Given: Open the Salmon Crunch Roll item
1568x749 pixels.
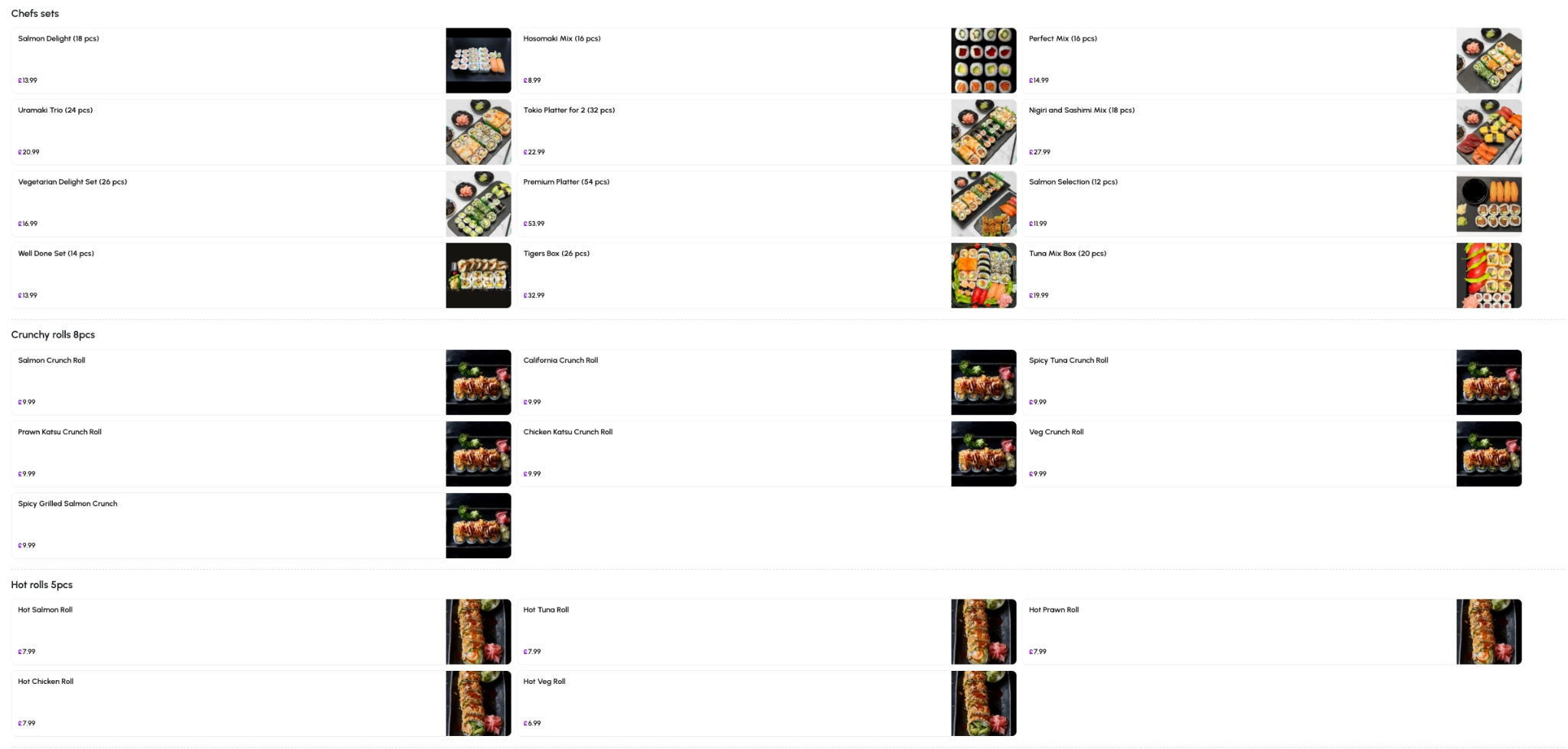Looking at the screenshot, I should tap(52, 361).
